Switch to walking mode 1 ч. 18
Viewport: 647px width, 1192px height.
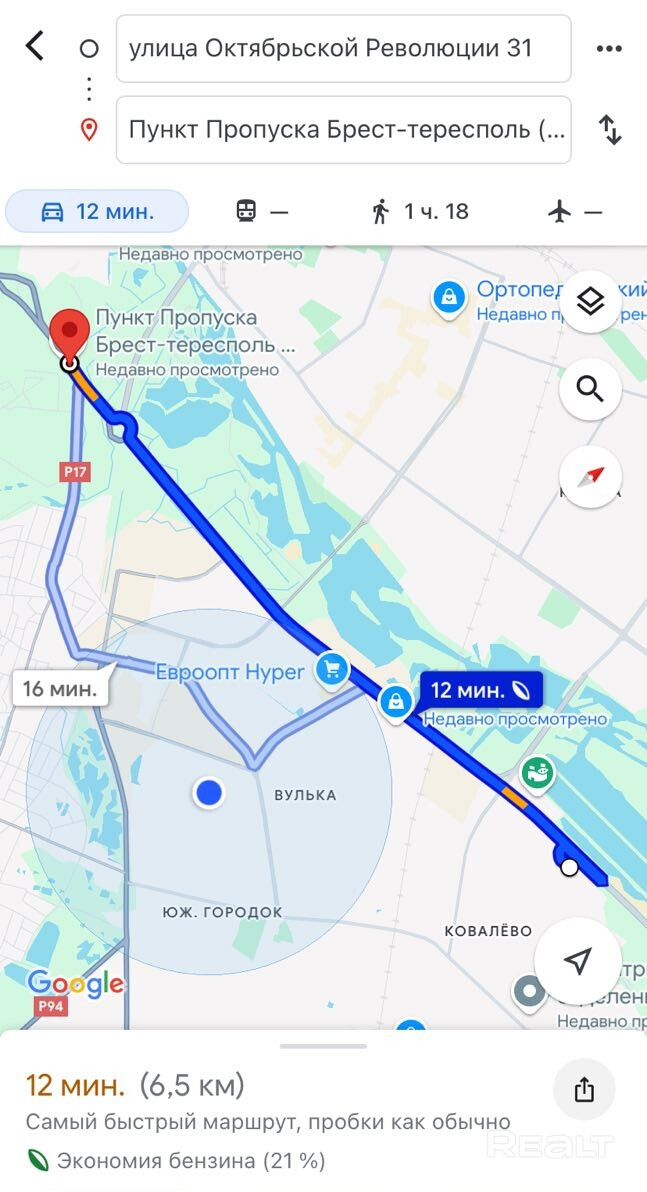tap(419, 211)
